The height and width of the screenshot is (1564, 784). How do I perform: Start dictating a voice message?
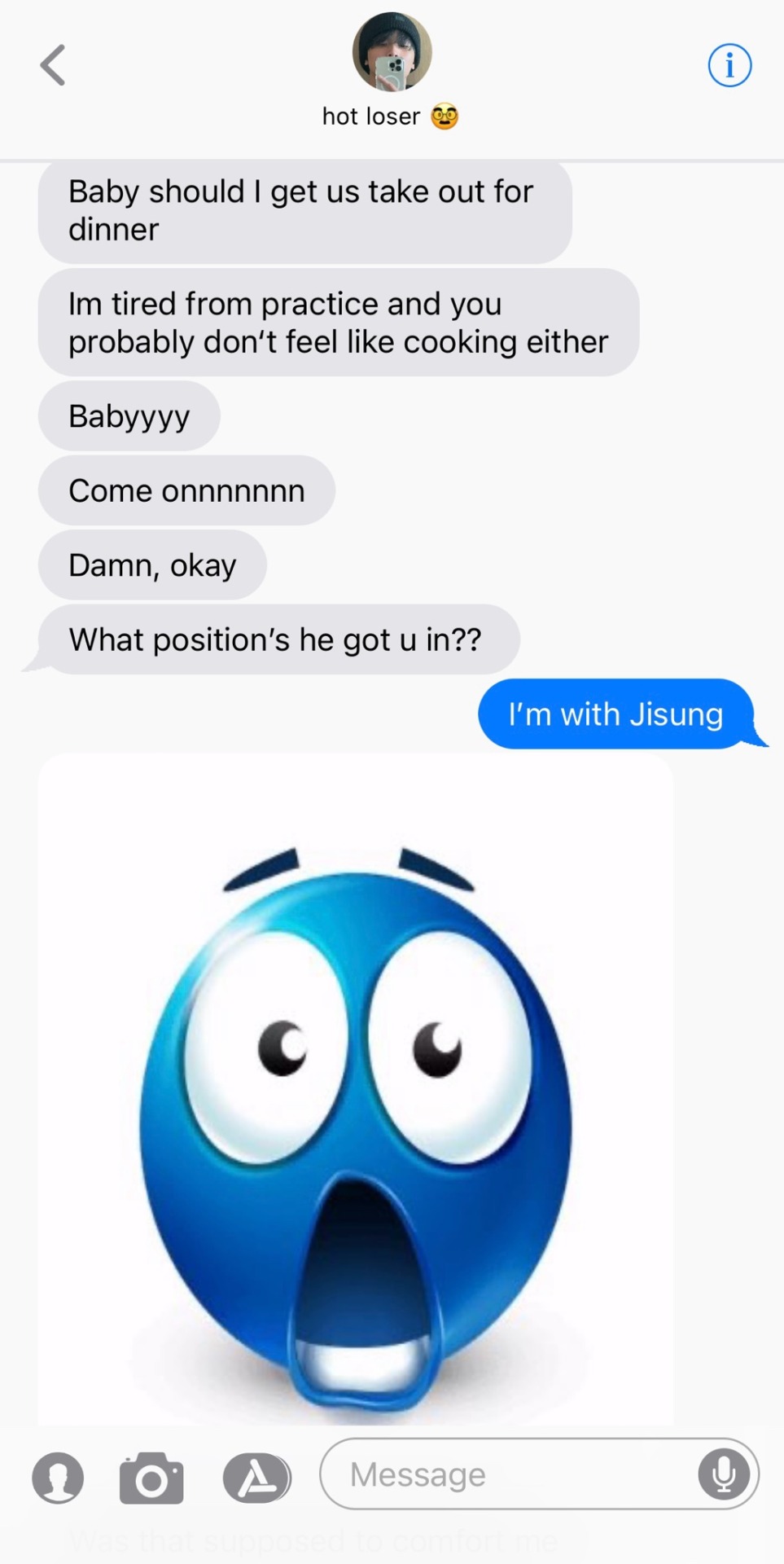click(x=723, y=1474)
